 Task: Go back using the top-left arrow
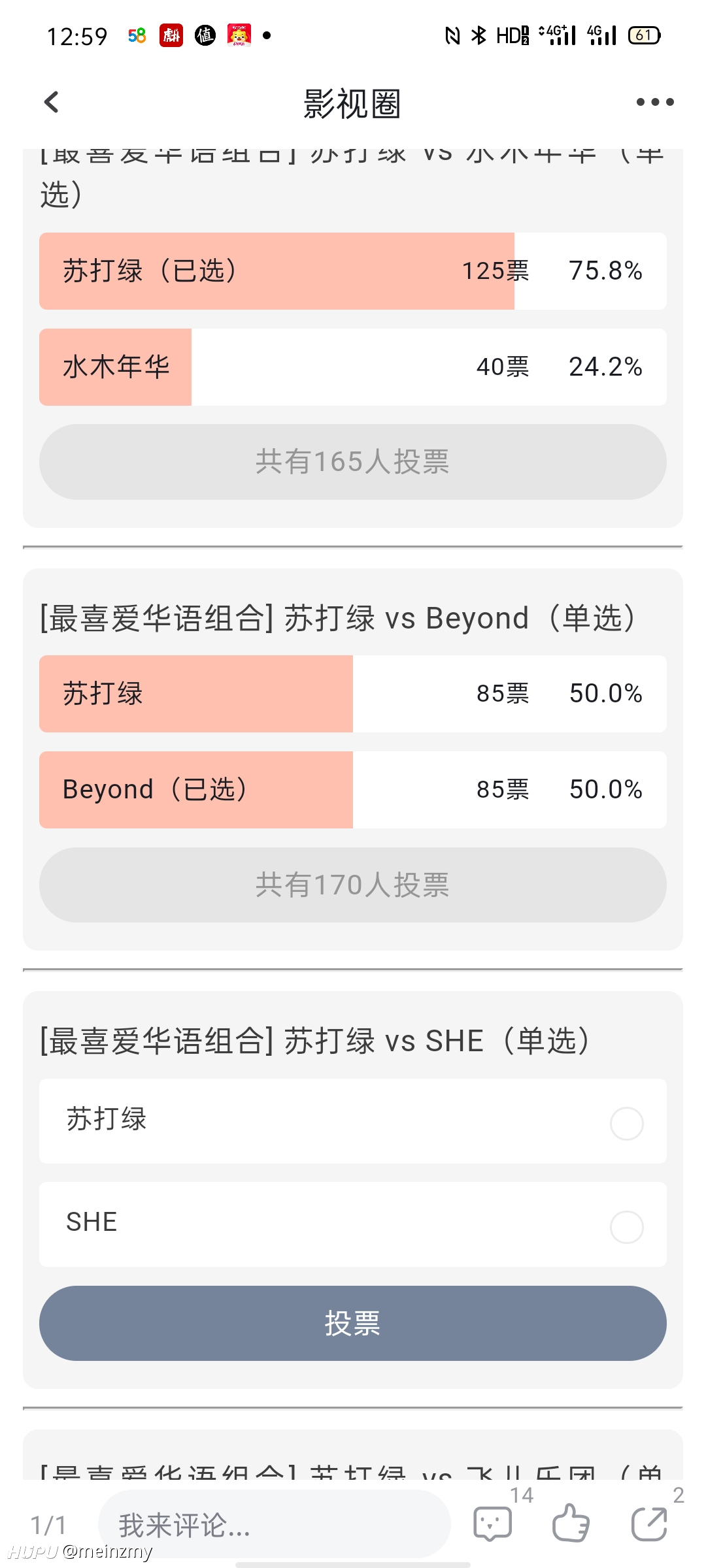[51, 102]
